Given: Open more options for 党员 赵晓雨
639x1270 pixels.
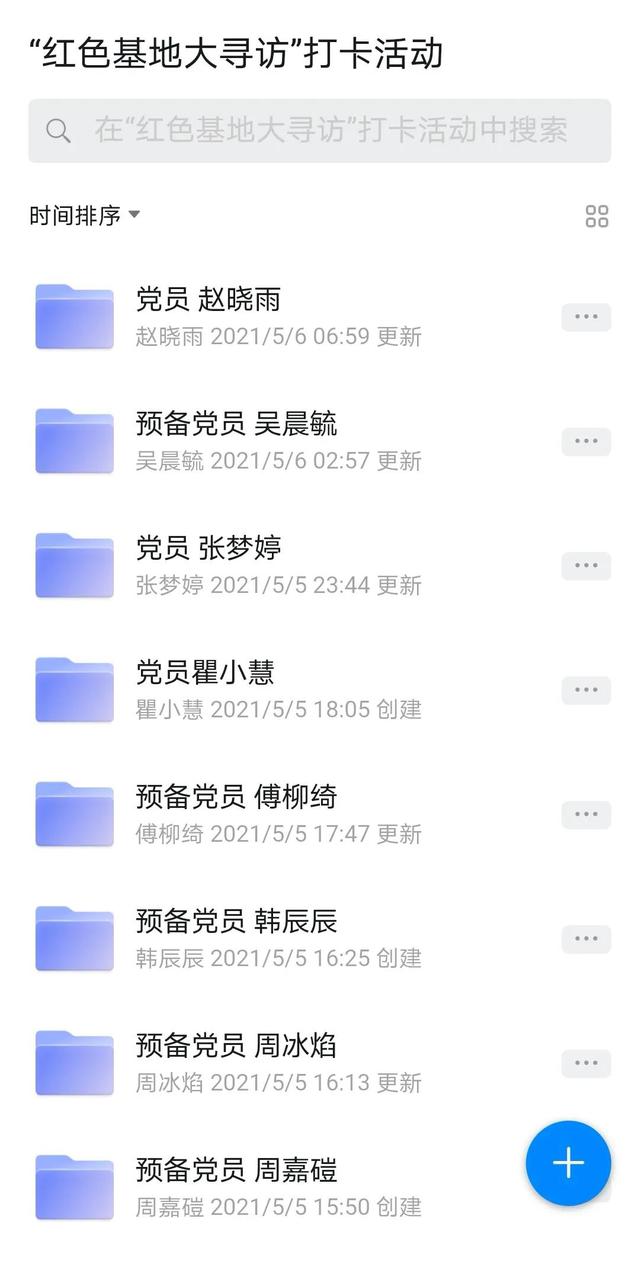Looking at the screenshot, I should pos(586,317).
